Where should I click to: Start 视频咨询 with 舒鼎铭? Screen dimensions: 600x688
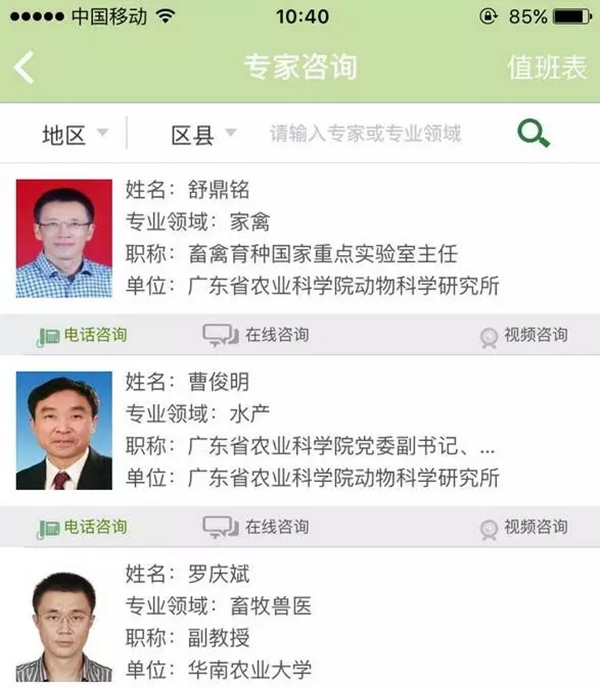[524, 336]
